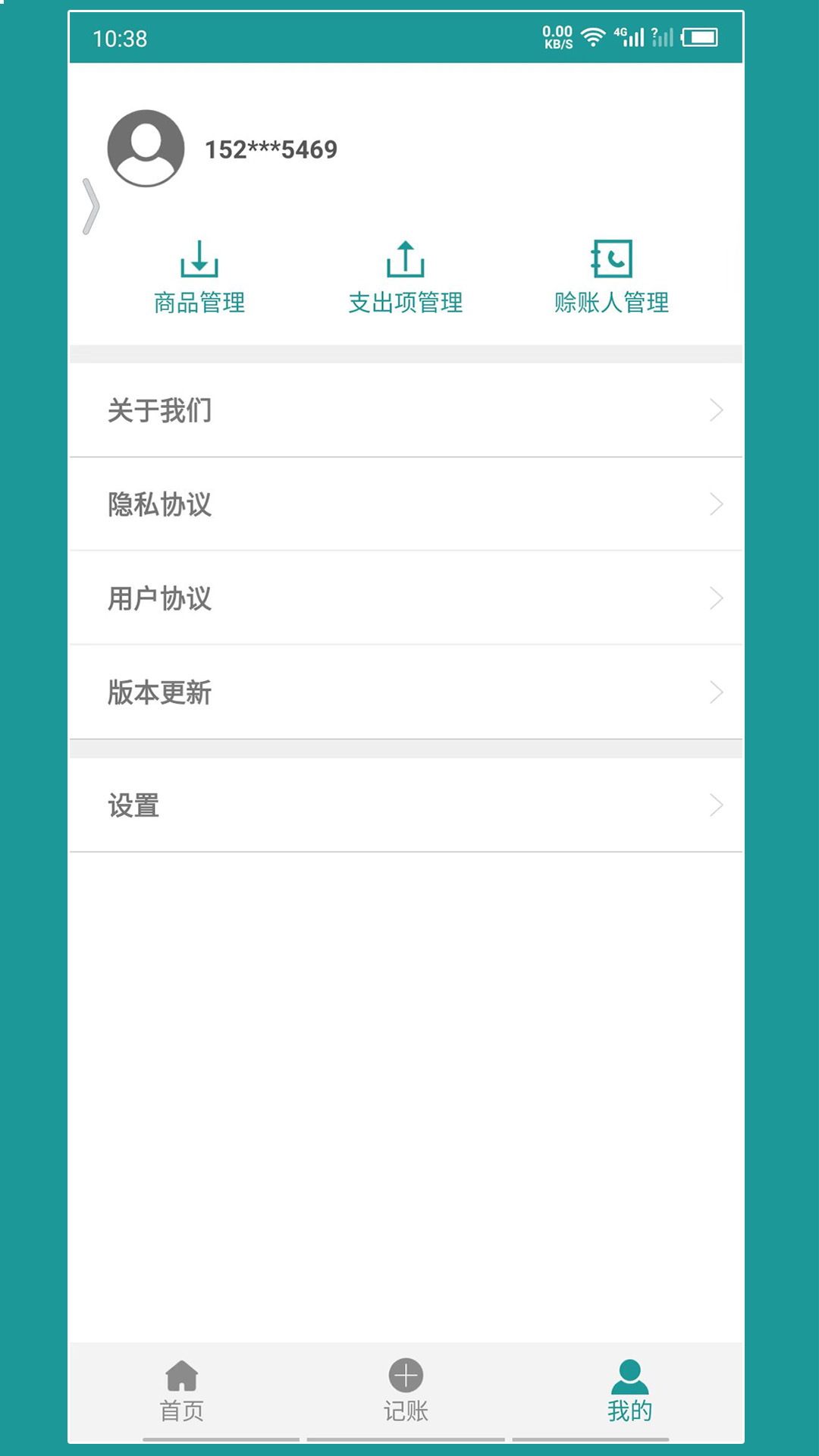Open 赊账人管理 using the contact-book icon
This screenshot has width=819, height=1456.
point(612,275)
